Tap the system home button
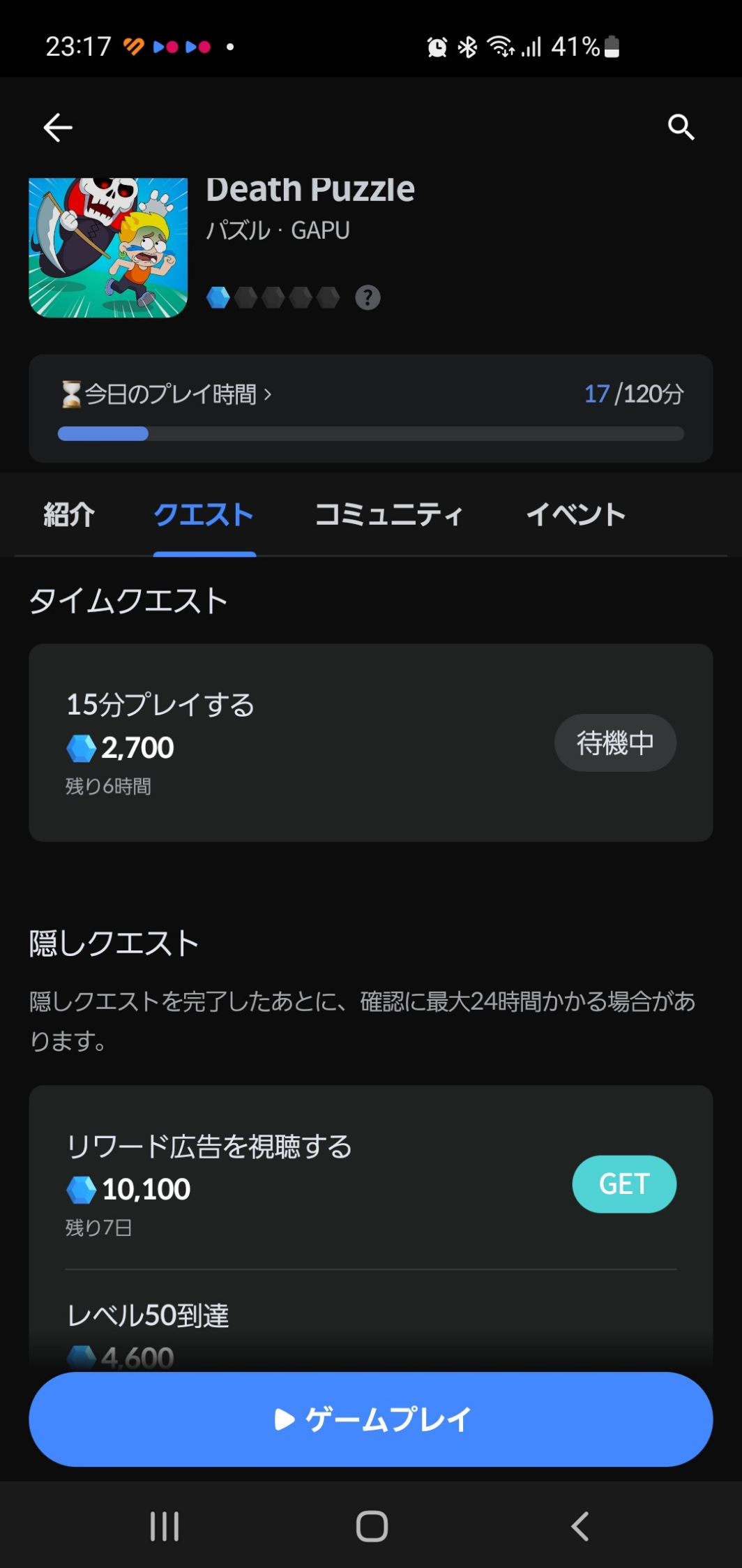Viewport: 742px width, 1568px height. pyautogui.click(x=372, y=1526)
